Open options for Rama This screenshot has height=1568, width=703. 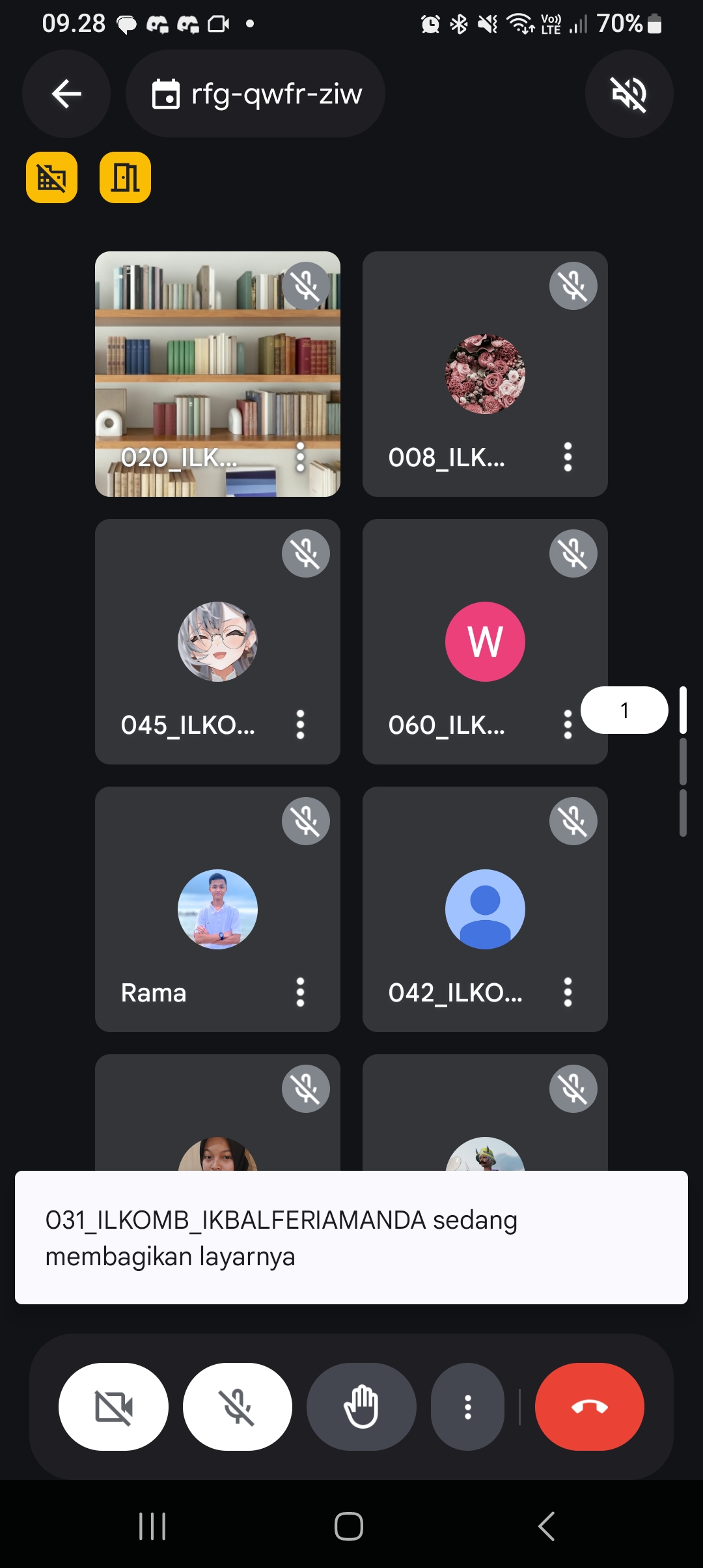point(300,992)
